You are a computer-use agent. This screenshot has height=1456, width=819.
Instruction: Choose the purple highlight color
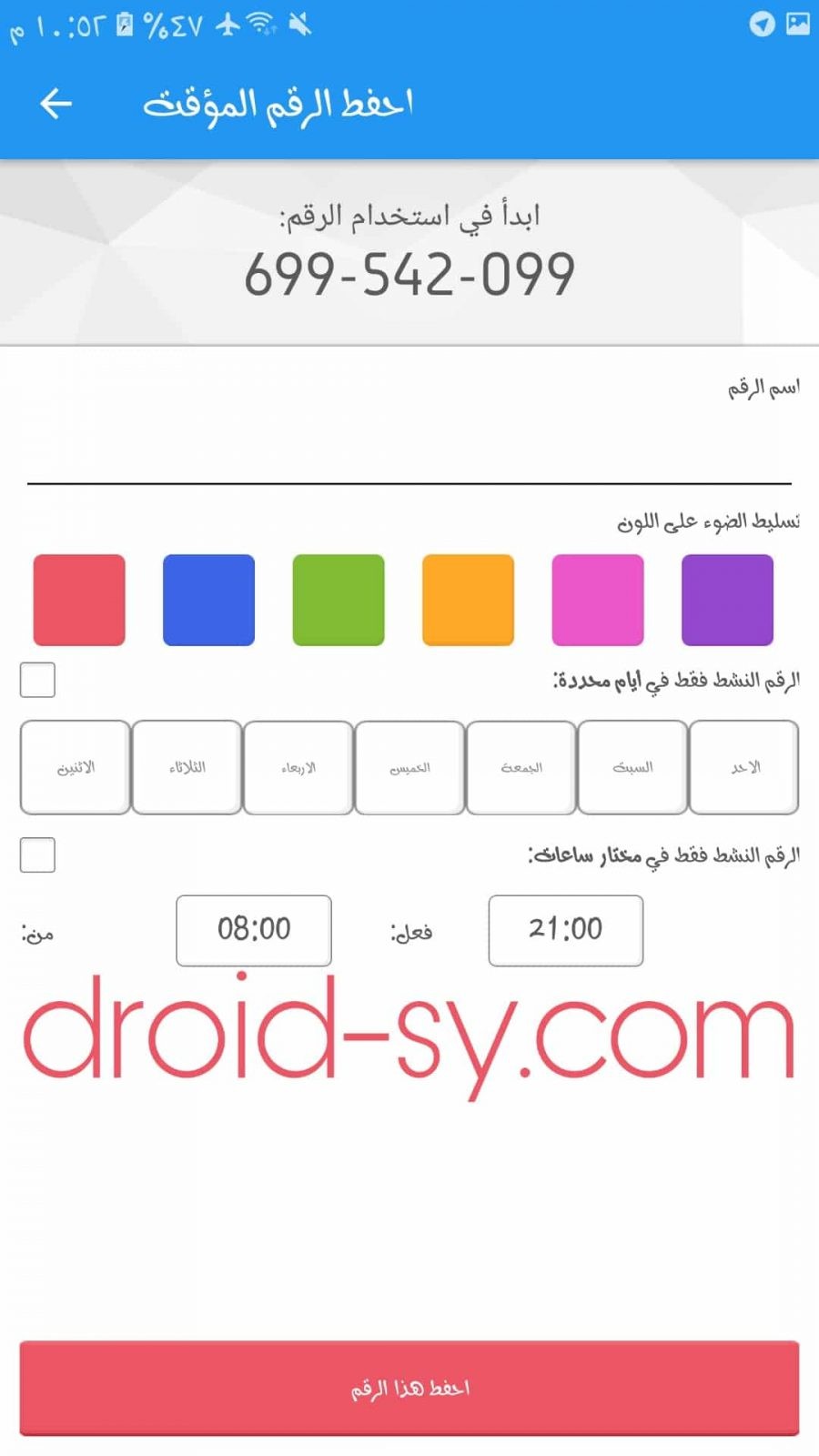click(x=727, y=600)
